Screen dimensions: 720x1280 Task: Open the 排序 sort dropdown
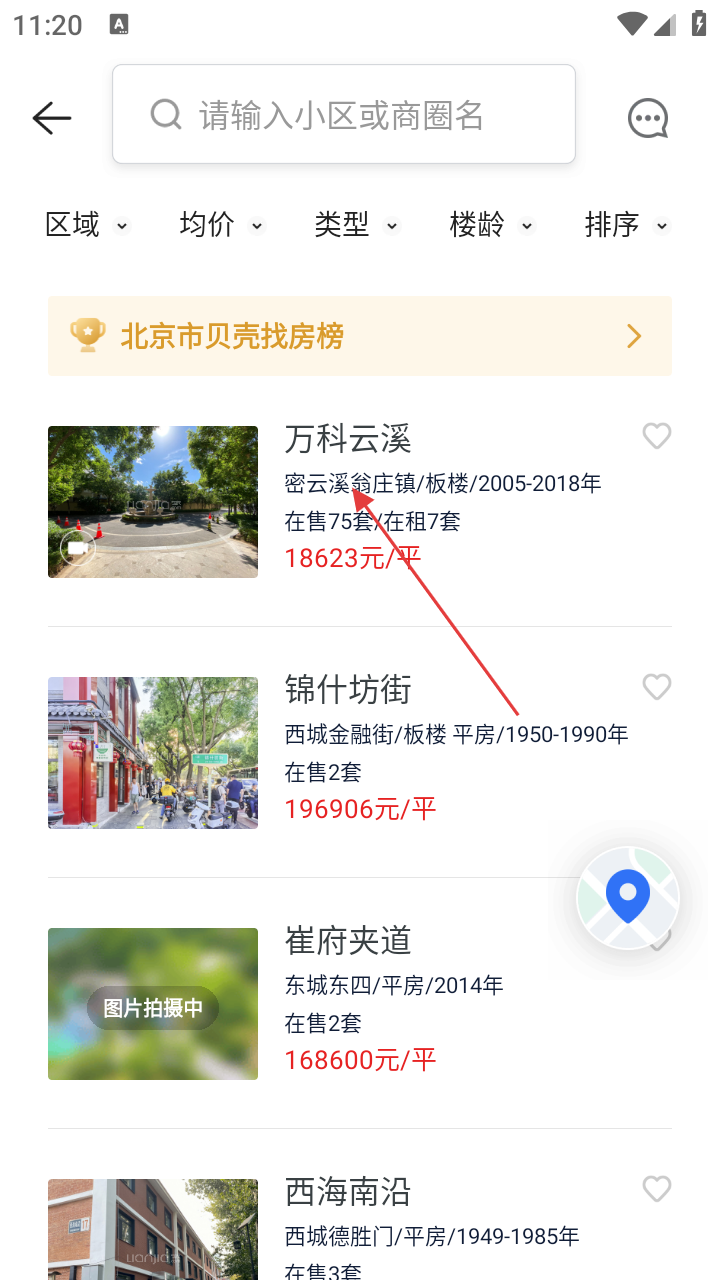tap(626, 225)
